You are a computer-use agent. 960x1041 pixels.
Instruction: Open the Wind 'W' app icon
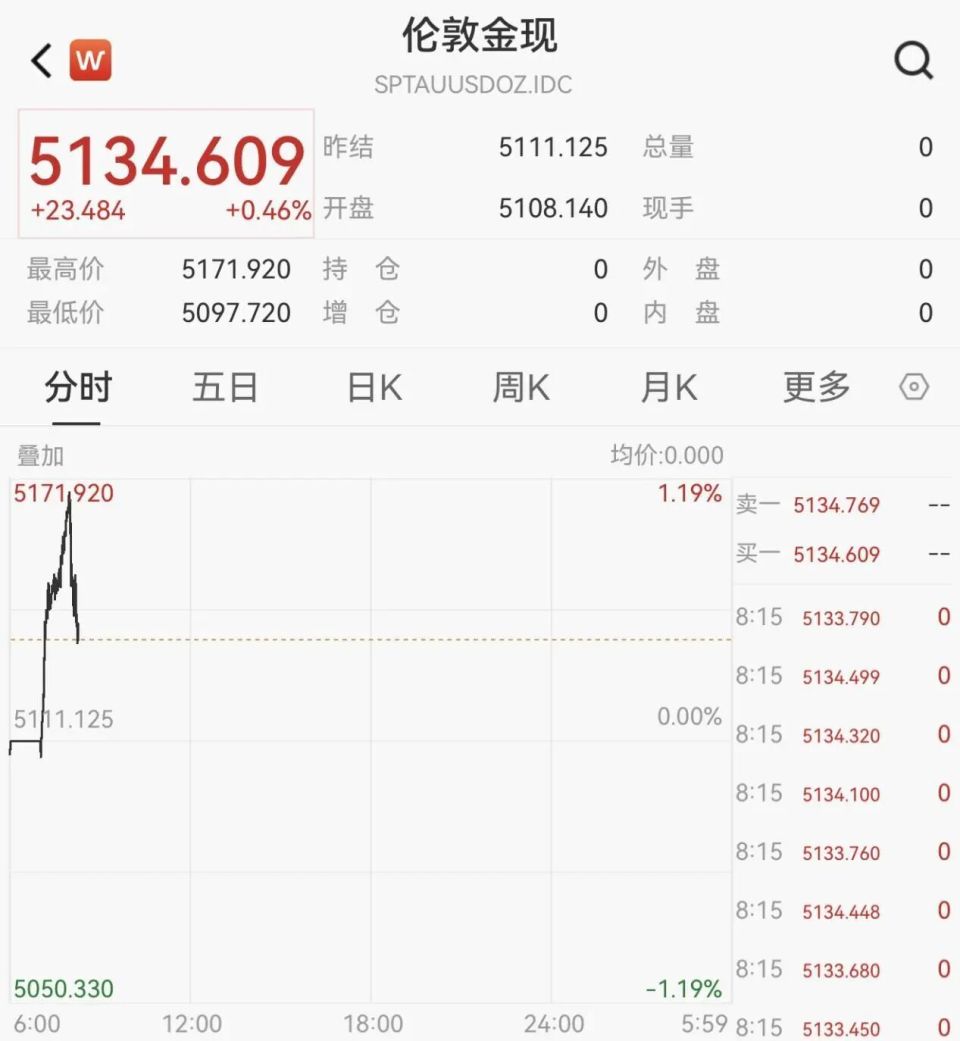coord(90,60)
